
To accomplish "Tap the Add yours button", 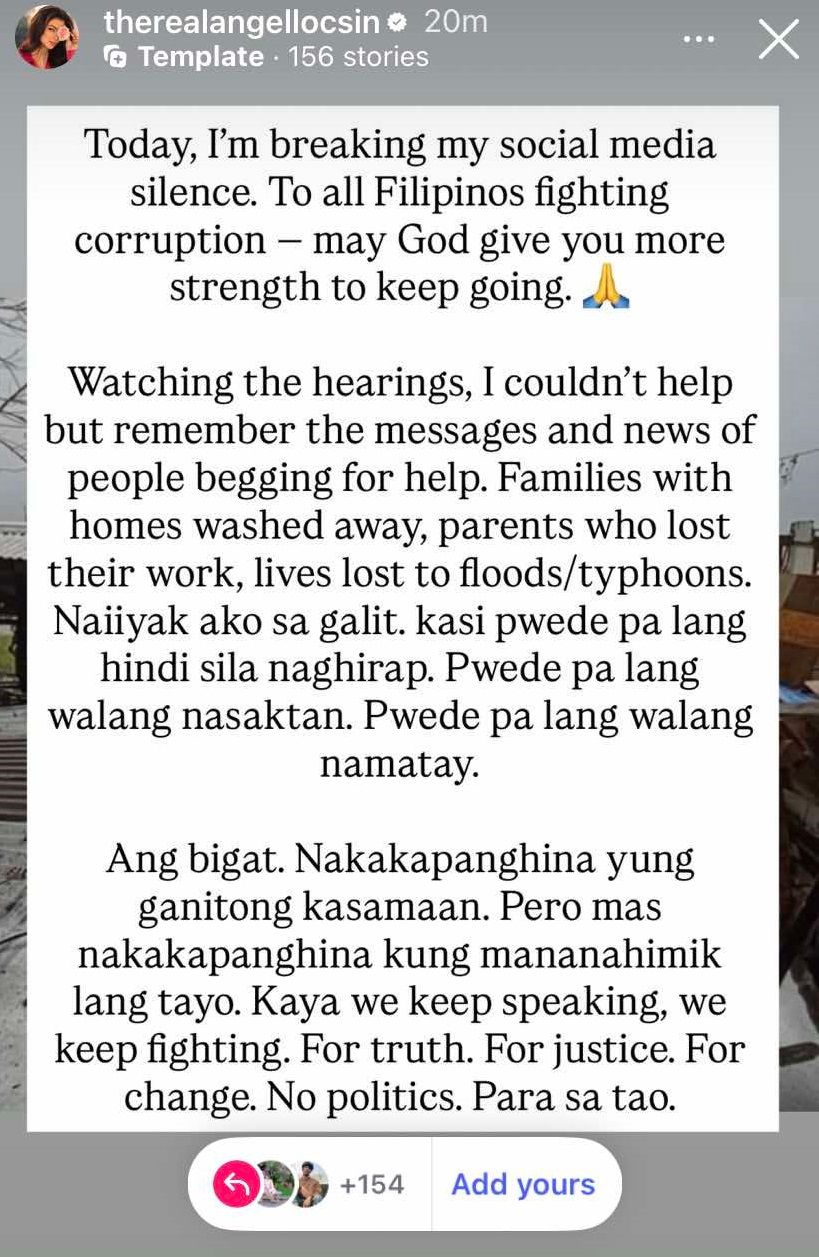I will coord(523,1184).
